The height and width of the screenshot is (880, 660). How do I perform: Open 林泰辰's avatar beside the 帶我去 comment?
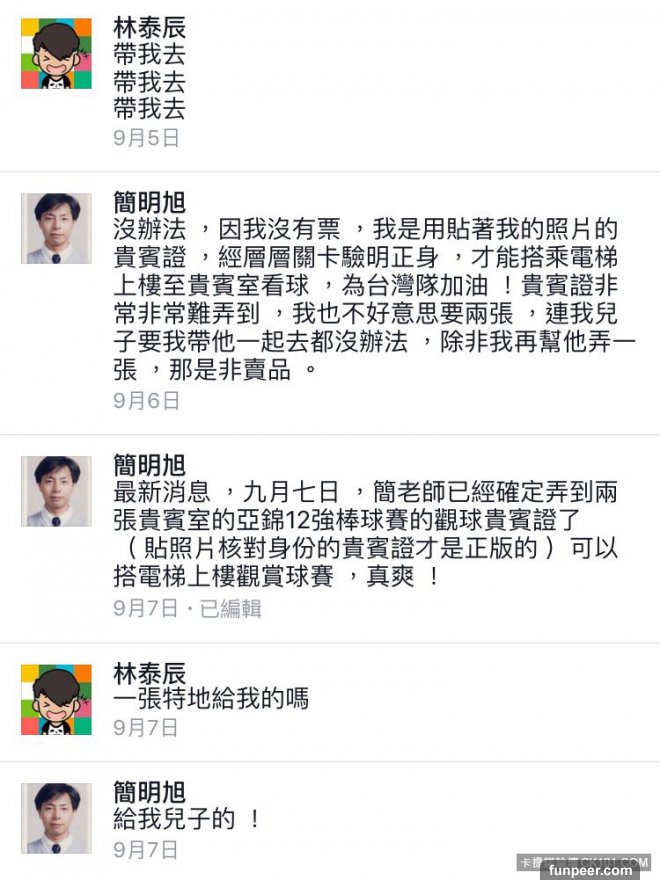[56, 53]
